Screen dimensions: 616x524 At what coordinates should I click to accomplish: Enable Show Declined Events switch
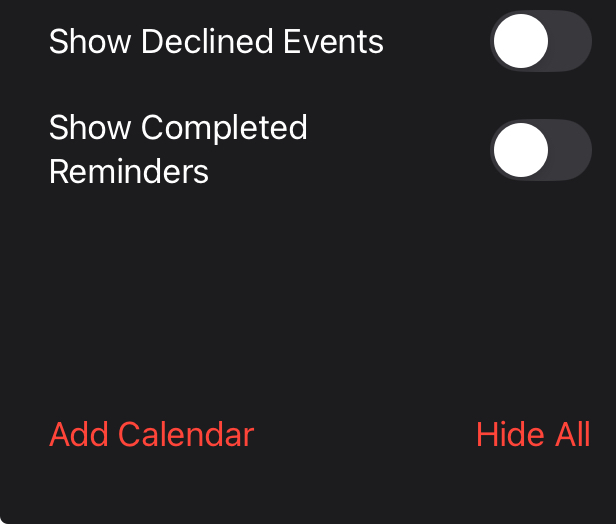pyautogui.click(x=540, y=42)
